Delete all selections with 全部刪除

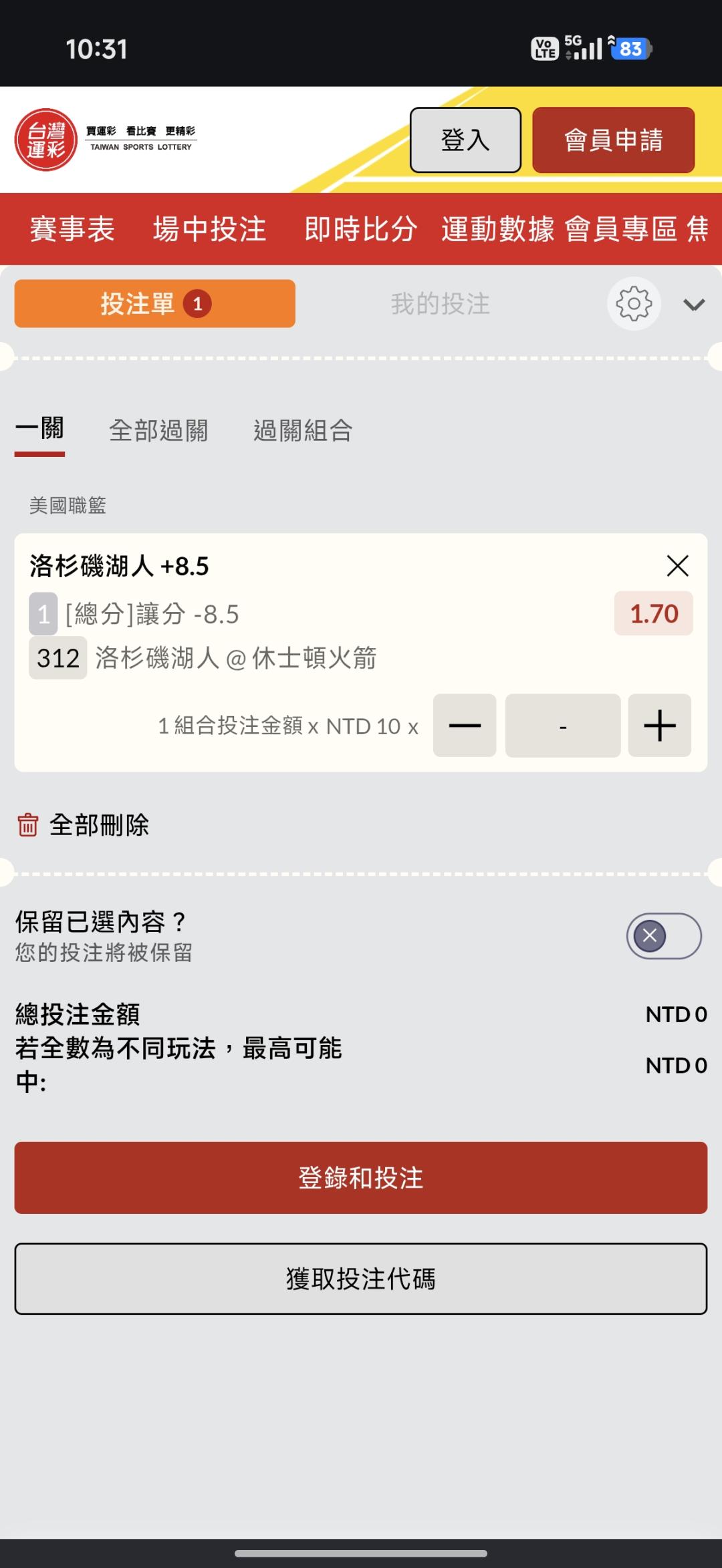click(x=83, y=825)
